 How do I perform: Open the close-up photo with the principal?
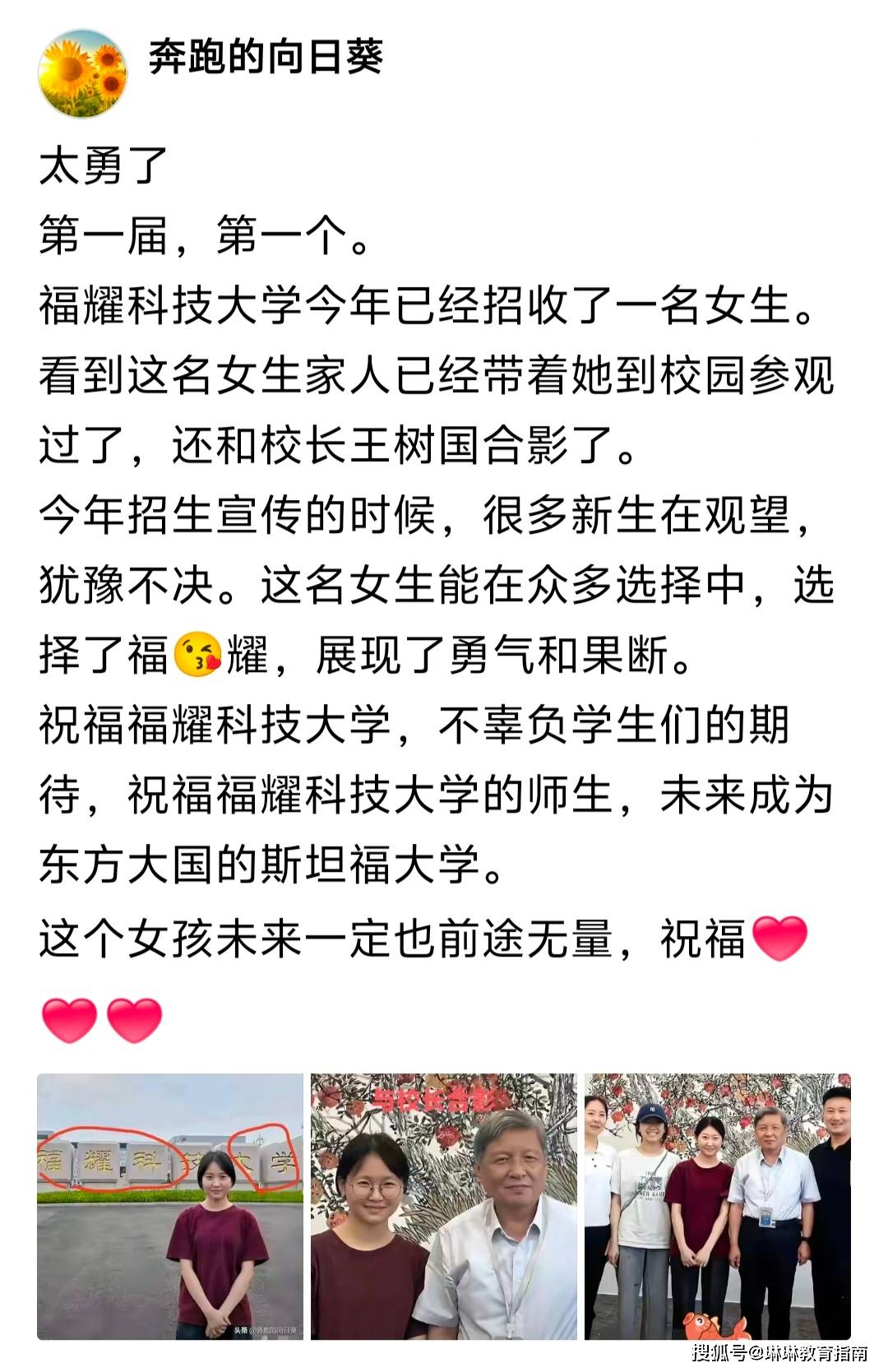pyautogui.click(x=443, y=1206)
